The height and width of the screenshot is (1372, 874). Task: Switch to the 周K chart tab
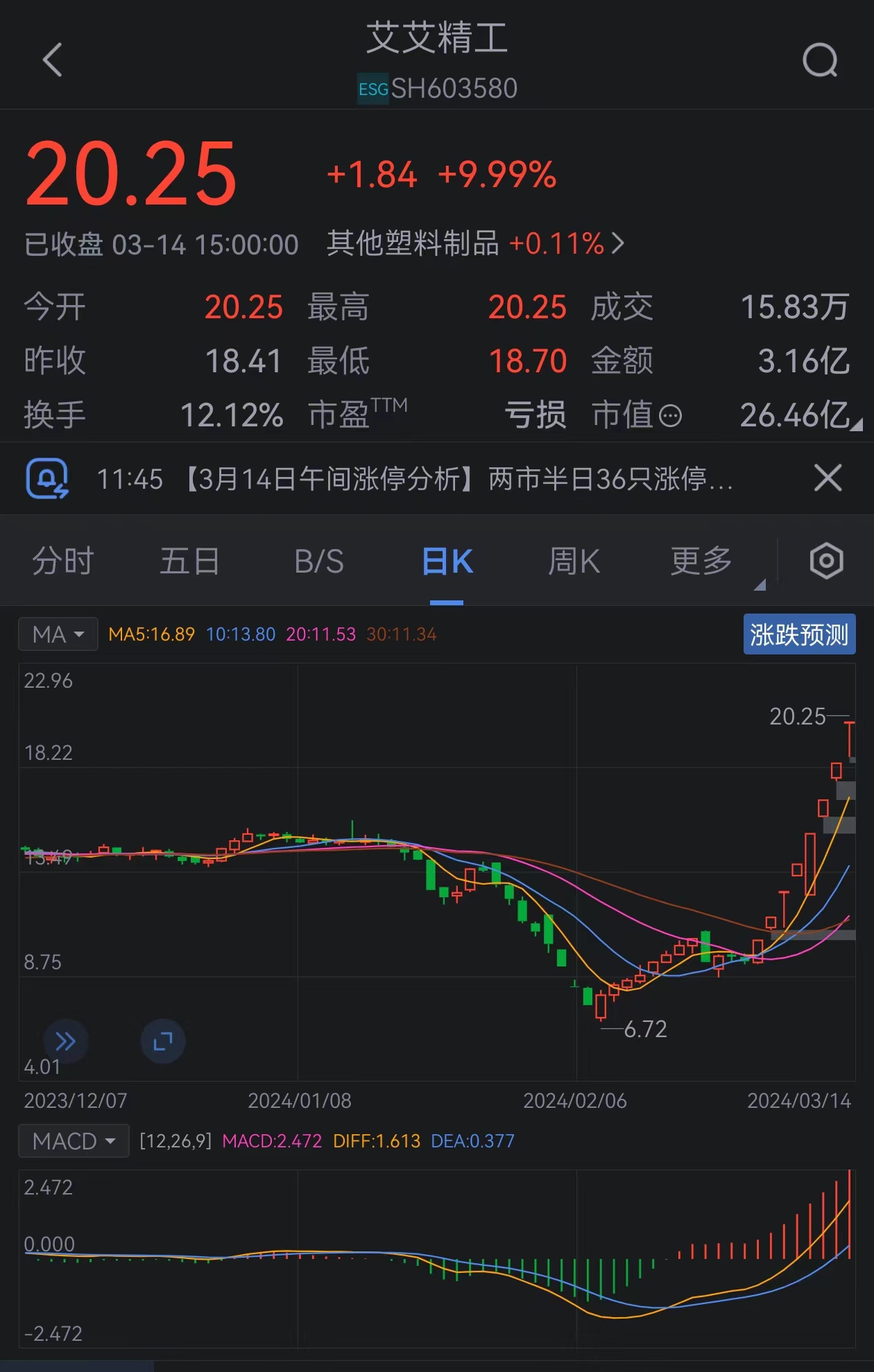click(574, 561)
